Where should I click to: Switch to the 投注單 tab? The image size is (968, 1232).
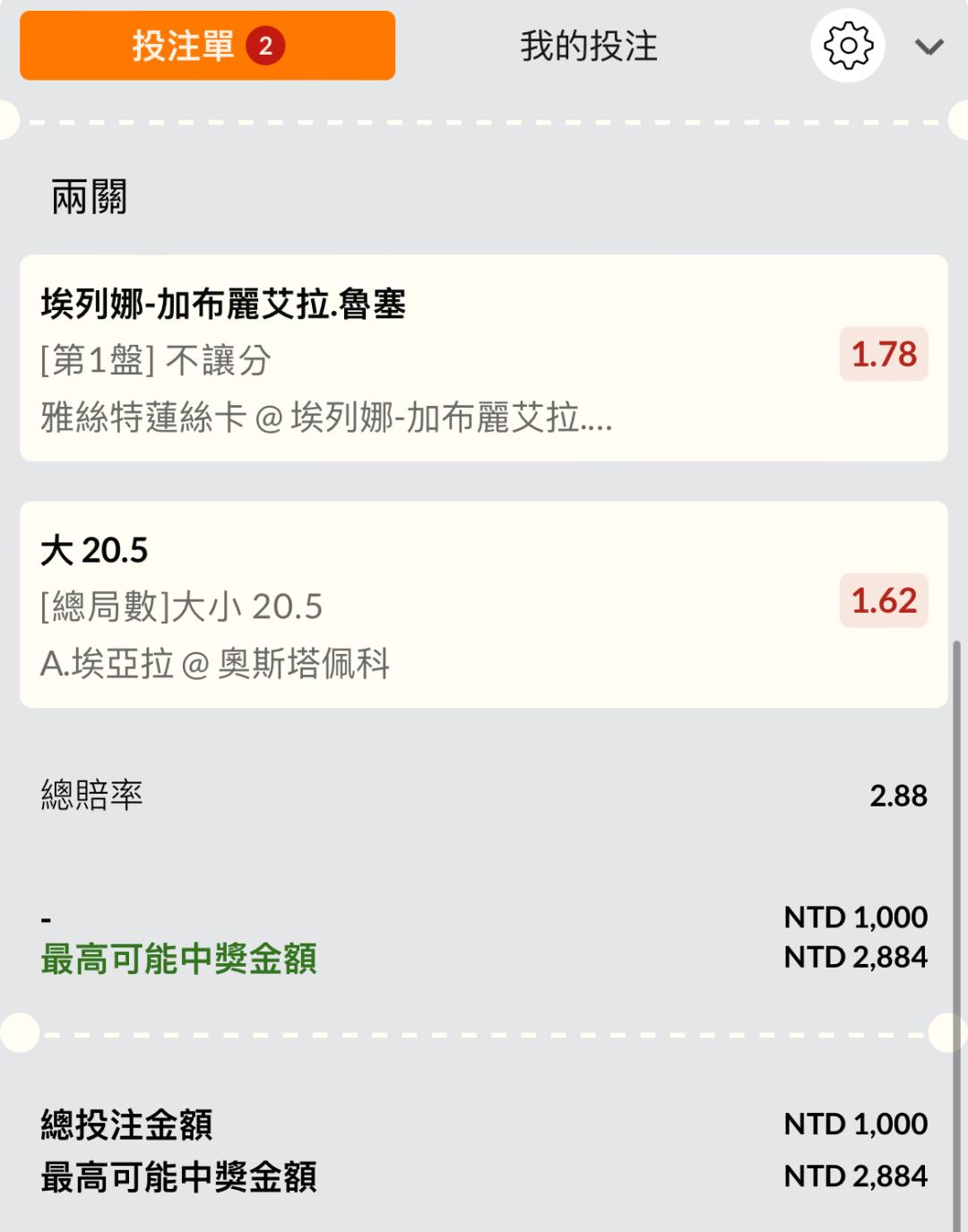click(207, 46)
